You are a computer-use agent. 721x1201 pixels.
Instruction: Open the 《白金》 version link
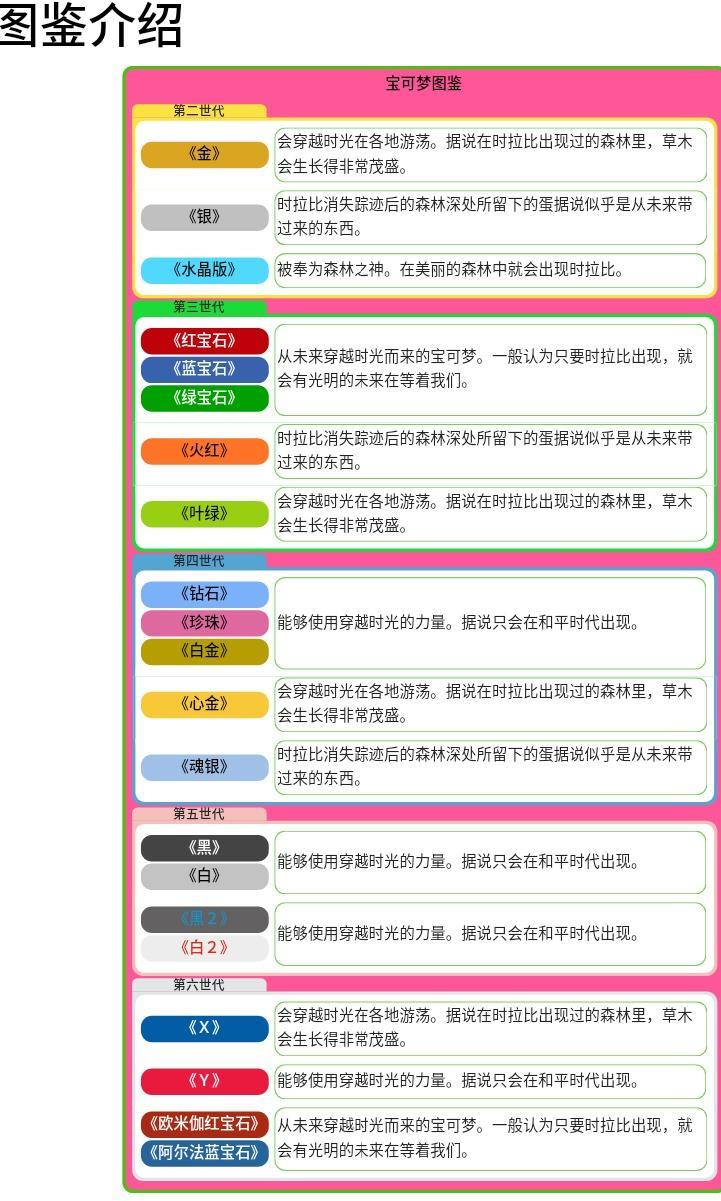[x=204, y=651]
